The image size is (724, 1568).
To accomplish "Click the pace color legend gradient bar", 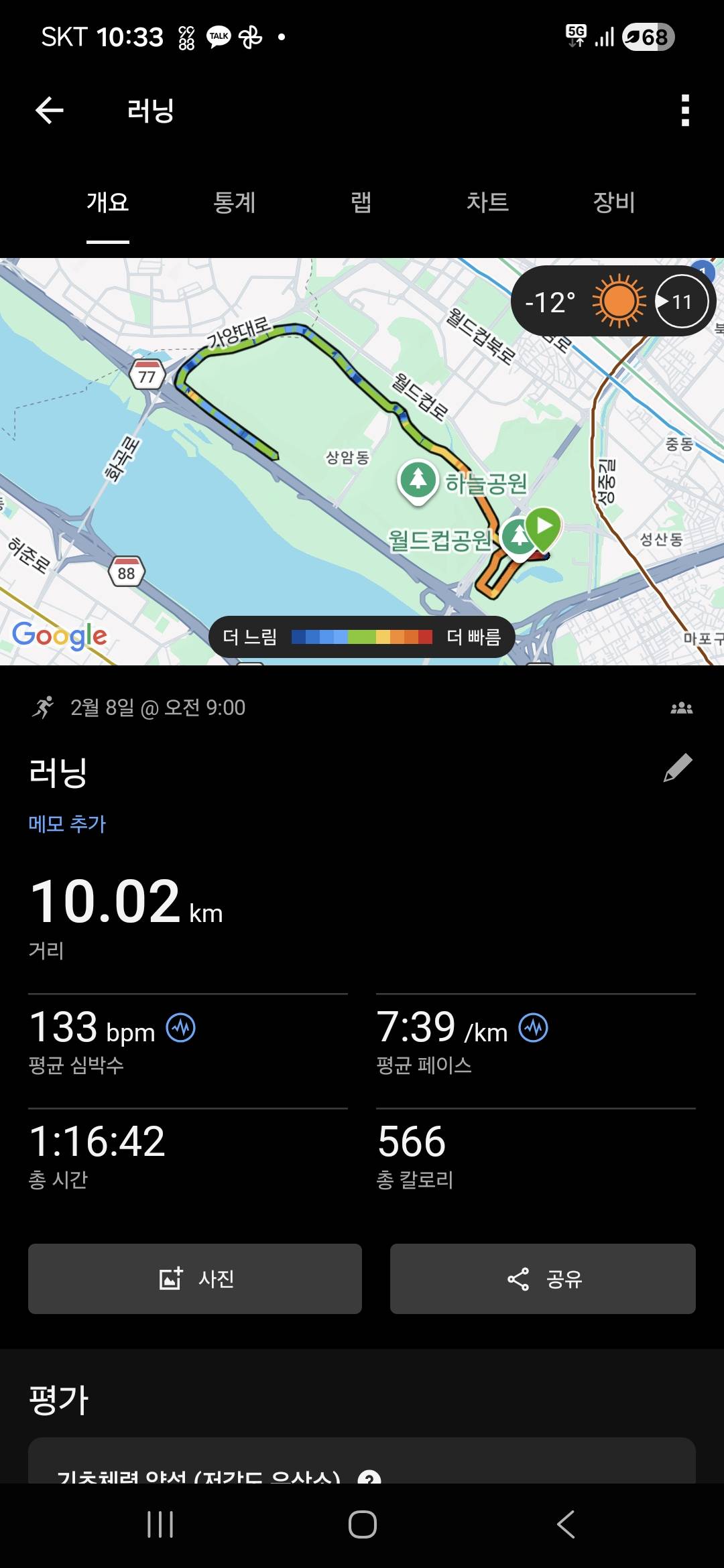I will point(362,637).
